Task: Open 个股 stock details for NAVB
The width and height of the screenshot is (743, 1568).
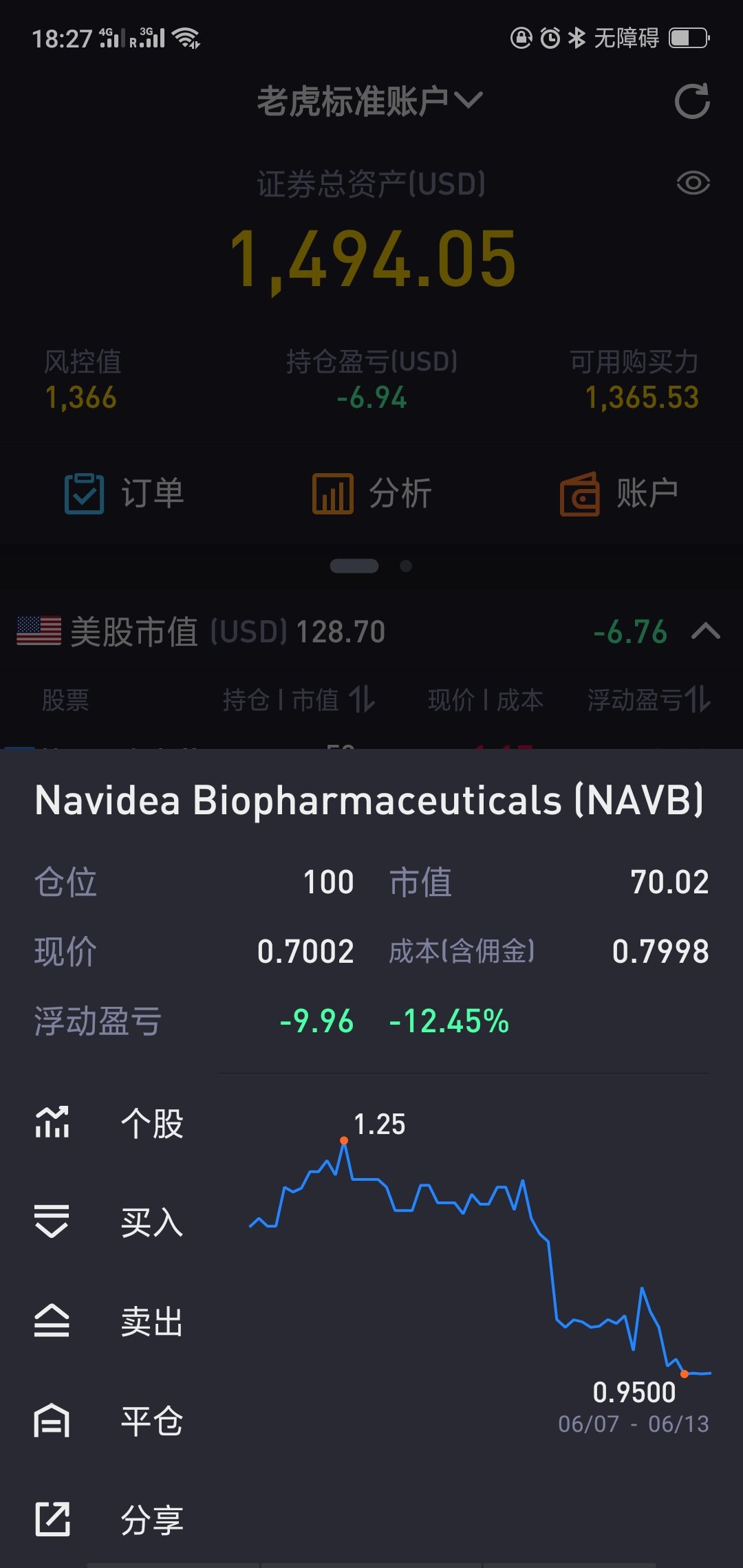Action: (110, 1124)
